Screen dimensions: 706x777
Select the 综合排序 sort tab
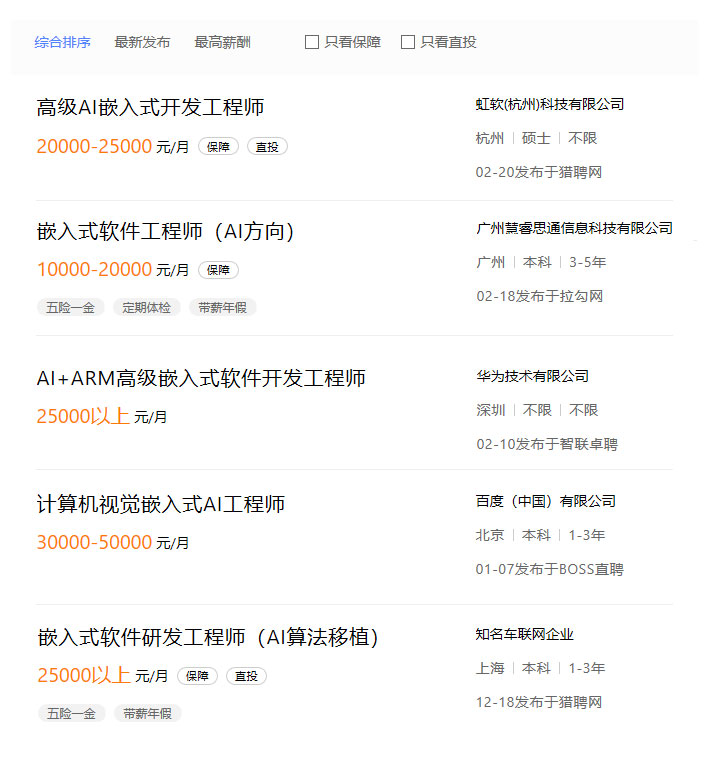tap(62, 42)
